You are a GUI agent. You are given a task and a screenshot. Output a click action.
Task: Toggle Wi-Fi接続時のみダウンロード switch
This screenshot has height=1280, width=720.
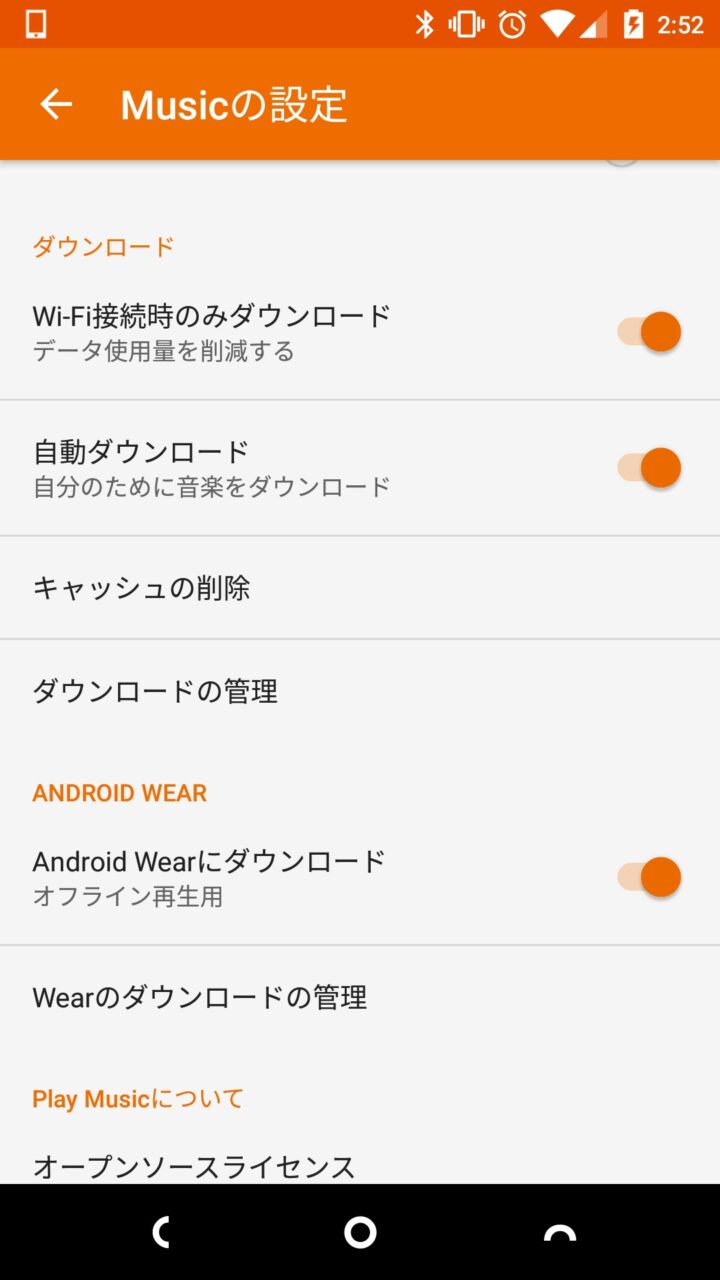coord(648,332)
